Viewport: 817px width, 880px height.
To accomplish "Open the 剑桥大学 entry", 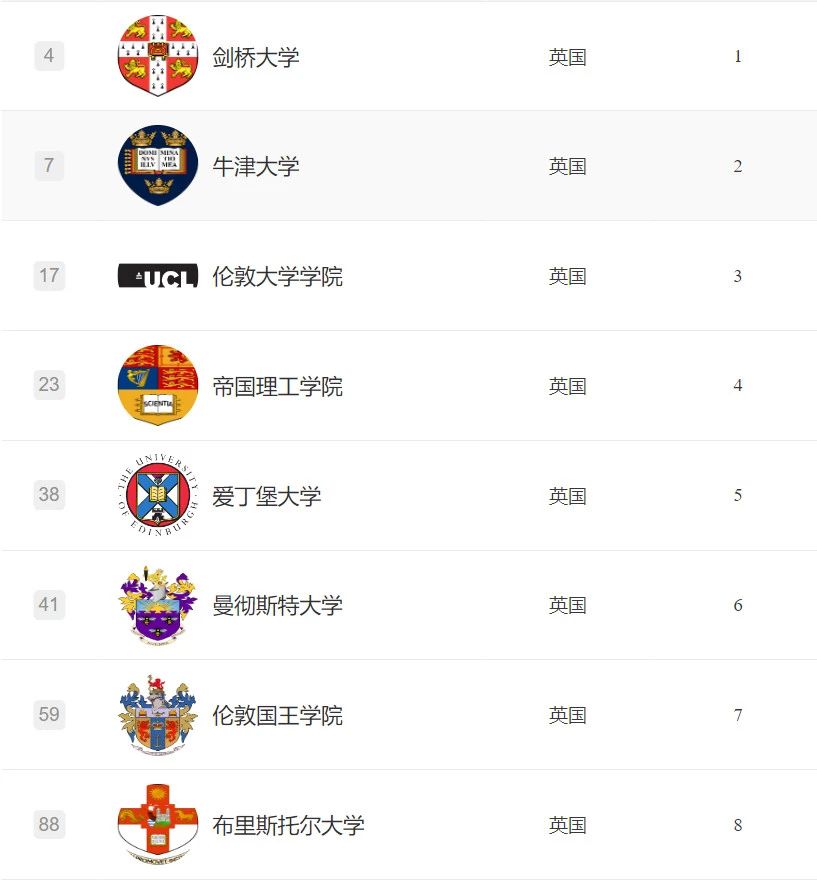I will (x=256, y=57).
